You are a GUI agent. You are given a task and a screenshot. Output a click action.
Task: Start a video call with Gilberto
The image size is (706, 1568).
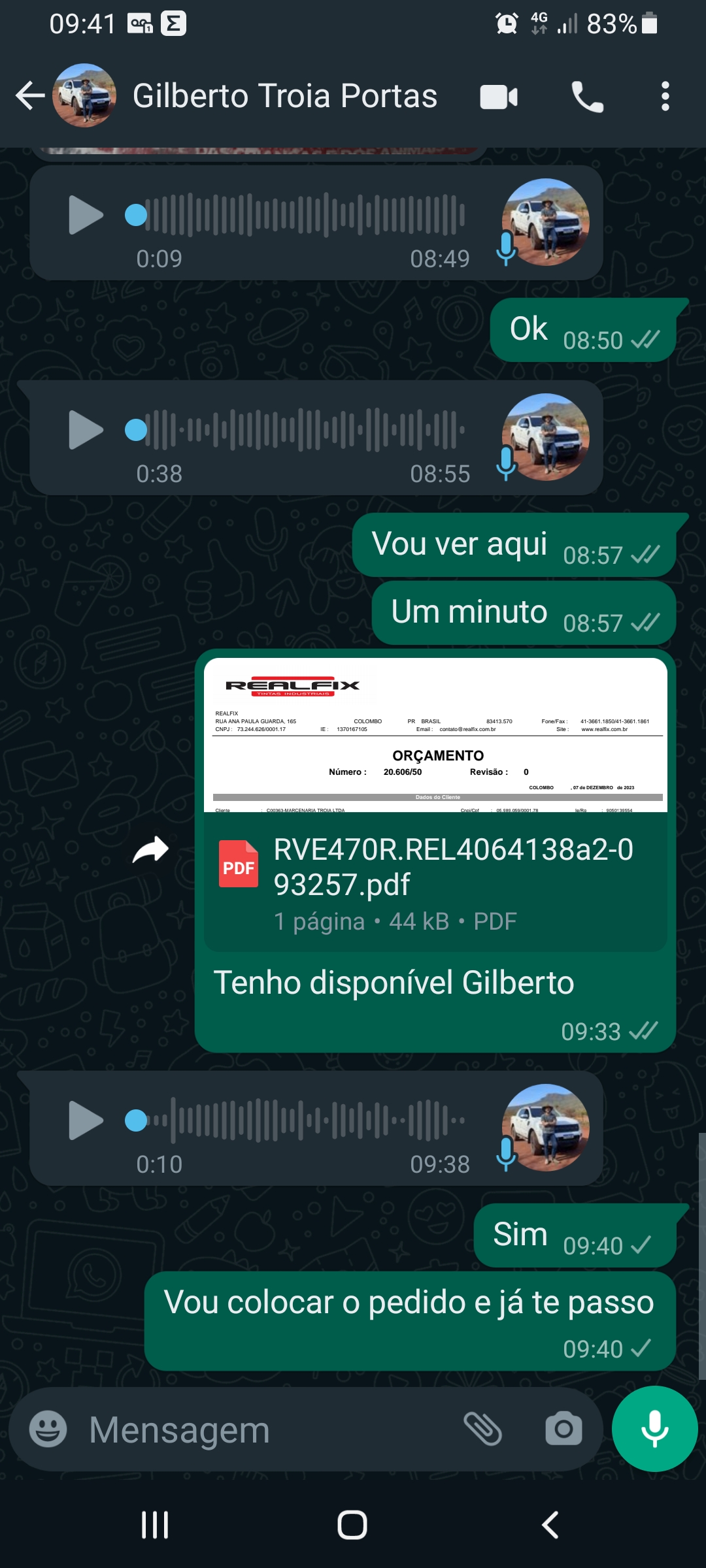tap(499, 97)
